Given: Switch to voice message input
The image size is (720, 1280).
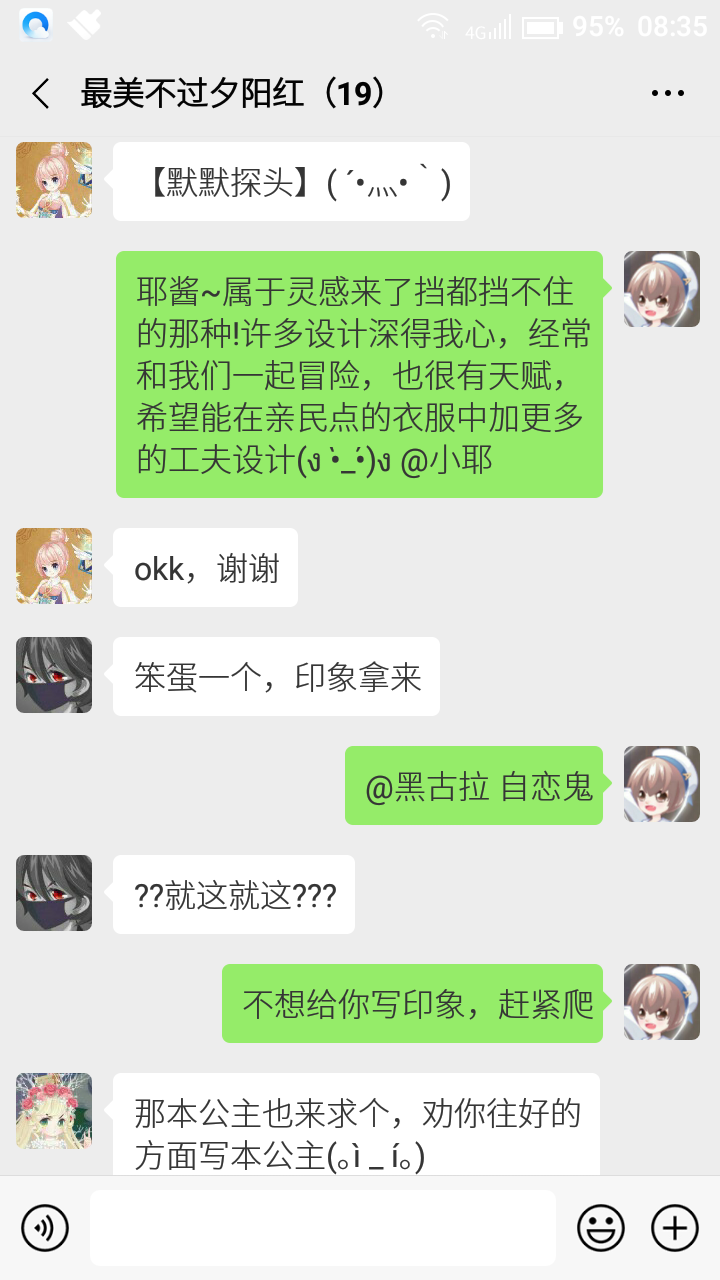Looking at the screenshot, I should [x=45, y=1227].
